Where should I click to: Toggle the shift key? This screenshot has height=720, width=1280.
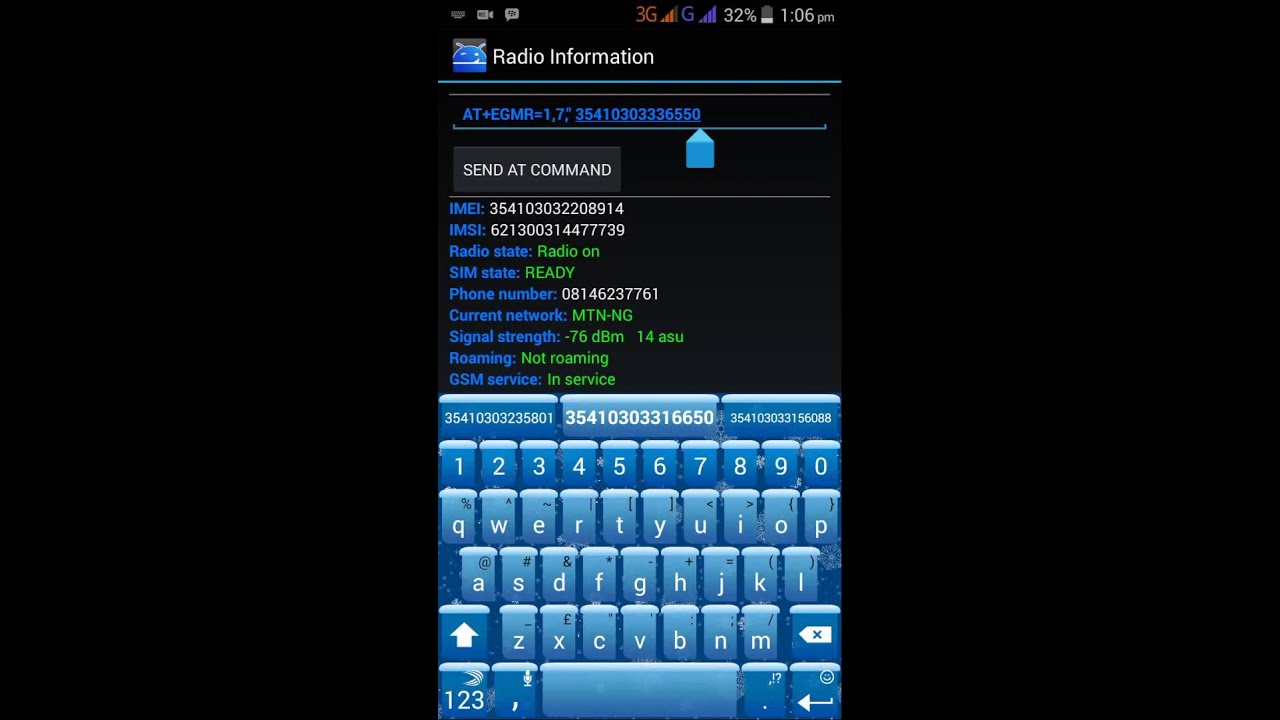[x=464, y=635]
